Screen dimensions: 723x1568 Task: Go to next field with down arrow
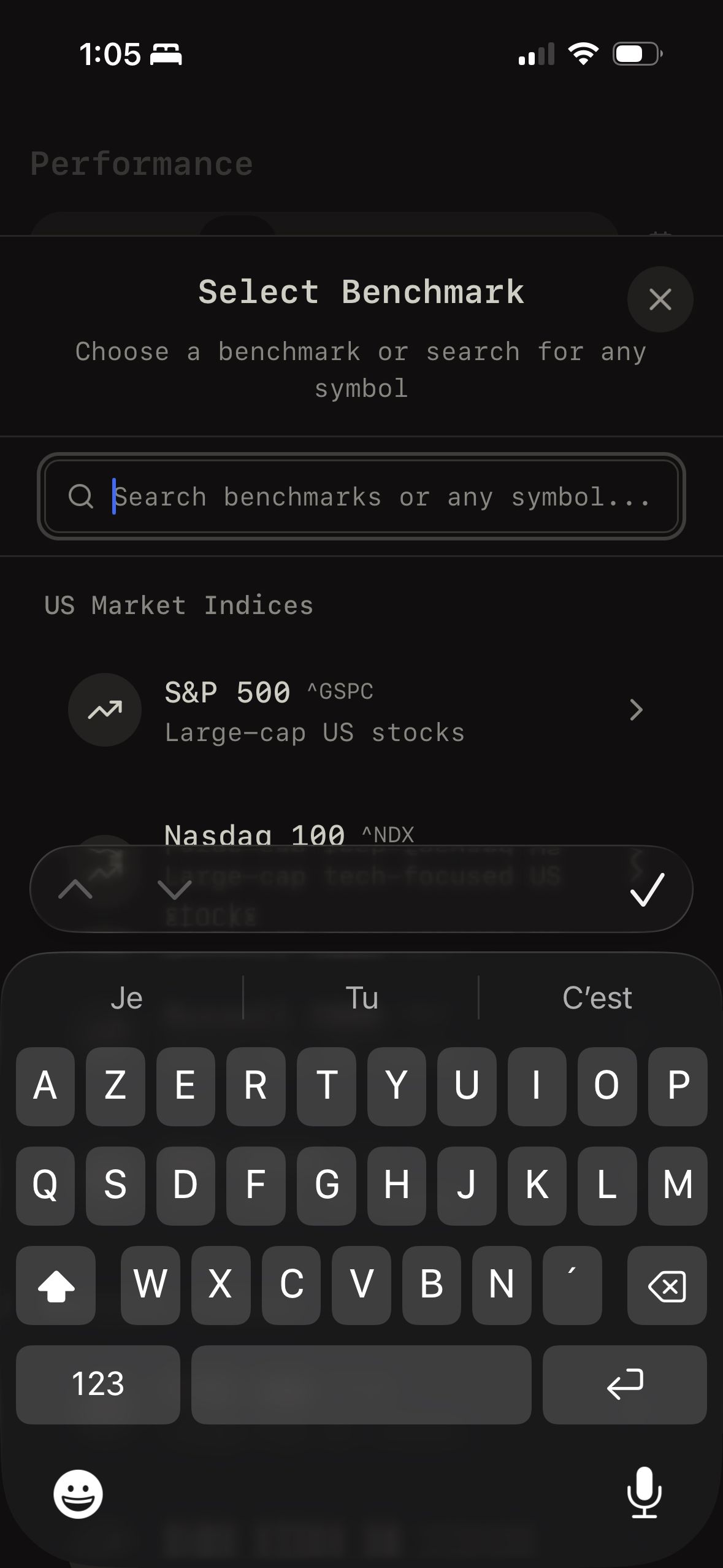point(175,889)
